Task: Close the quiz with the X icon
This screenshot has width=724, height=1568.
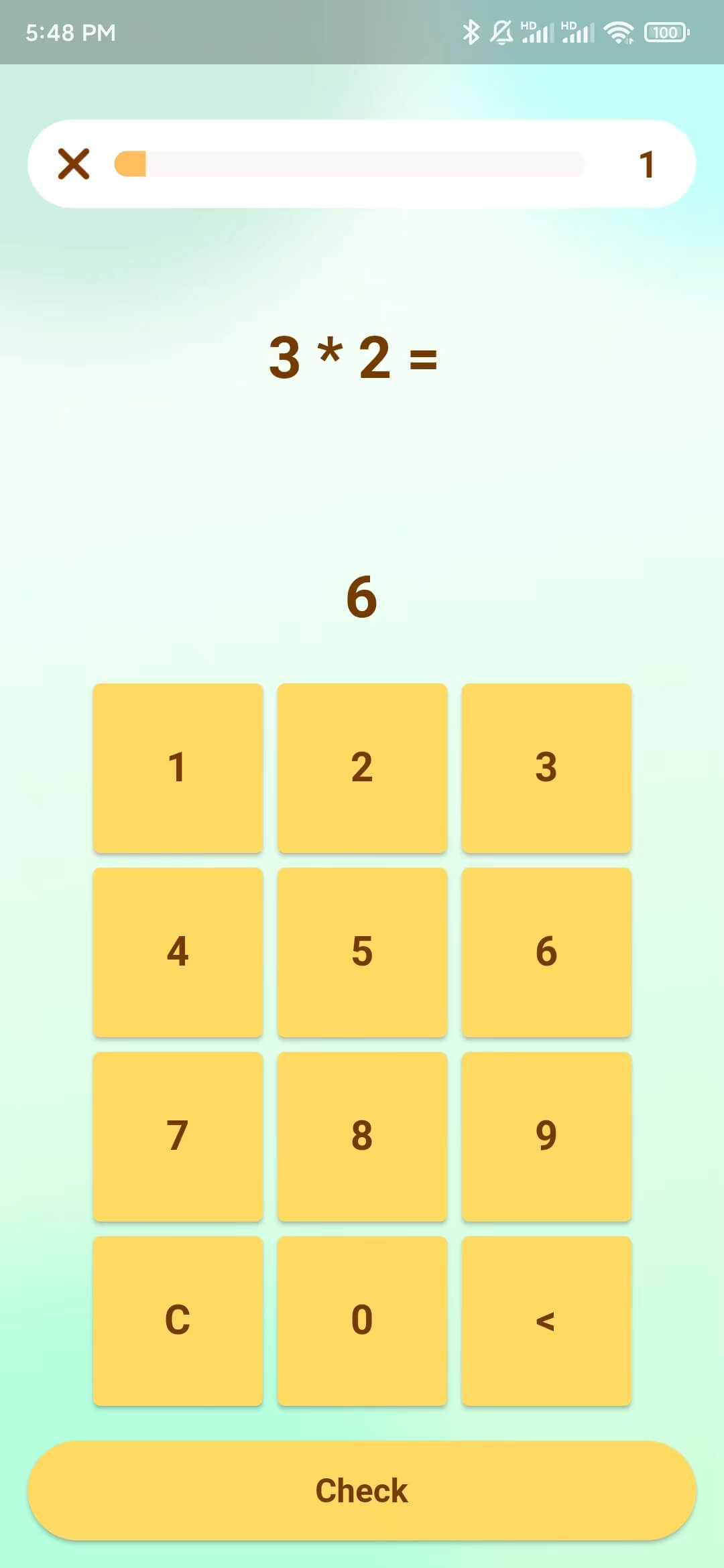Action: (x=74, y=164)
